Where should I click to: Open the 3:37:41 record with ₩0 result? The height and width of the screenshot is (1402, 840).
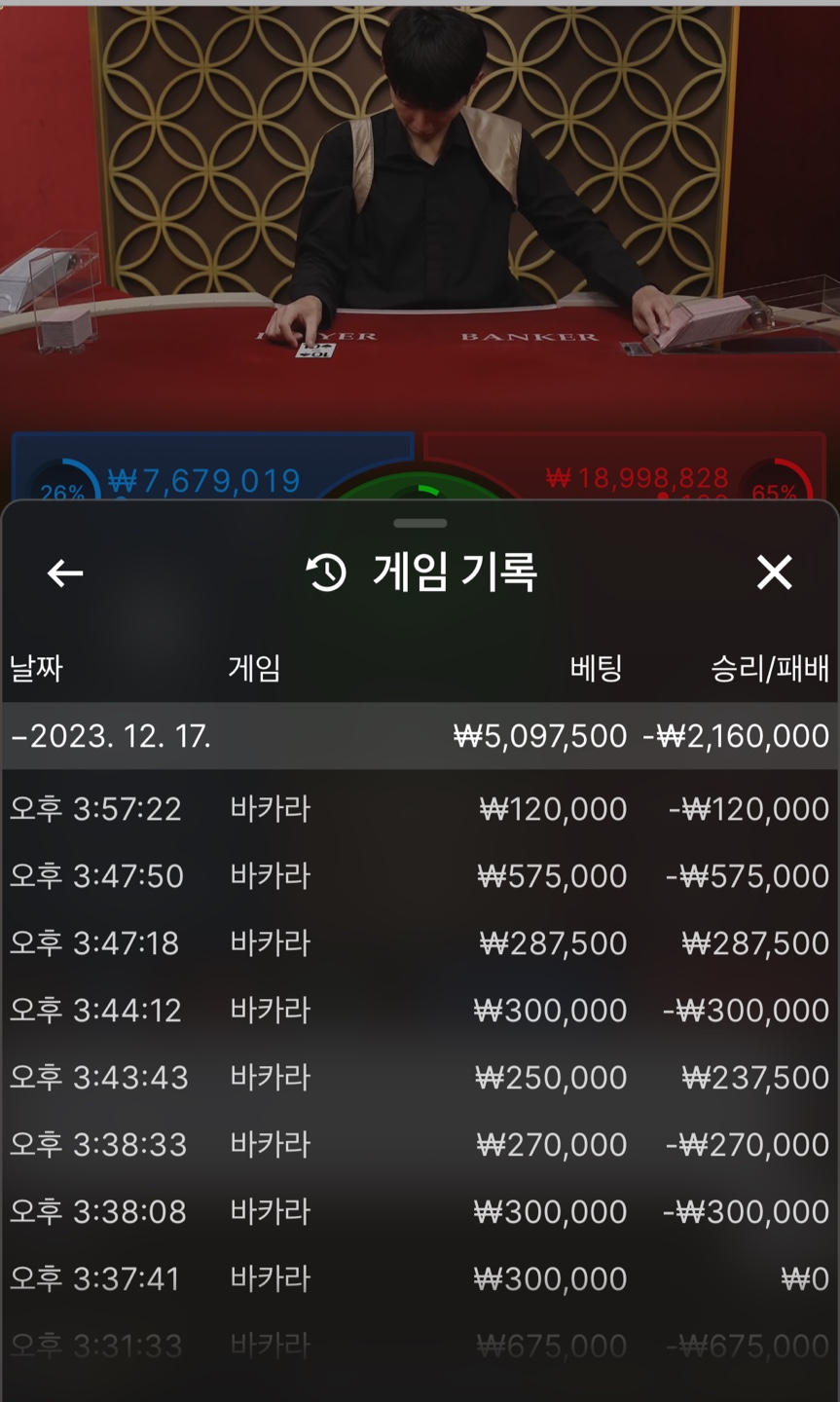pos(420,1279)
